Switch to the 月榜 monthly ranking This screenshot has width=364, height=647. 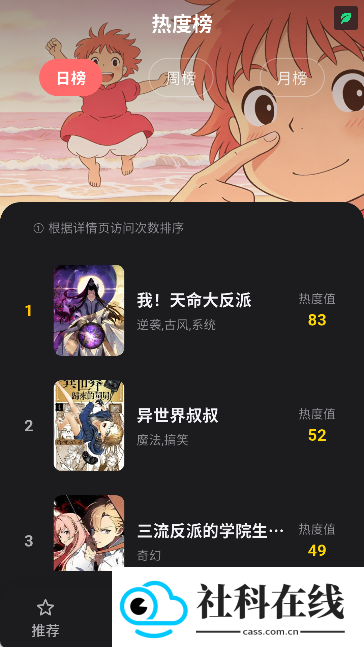(x=292, y=78)
